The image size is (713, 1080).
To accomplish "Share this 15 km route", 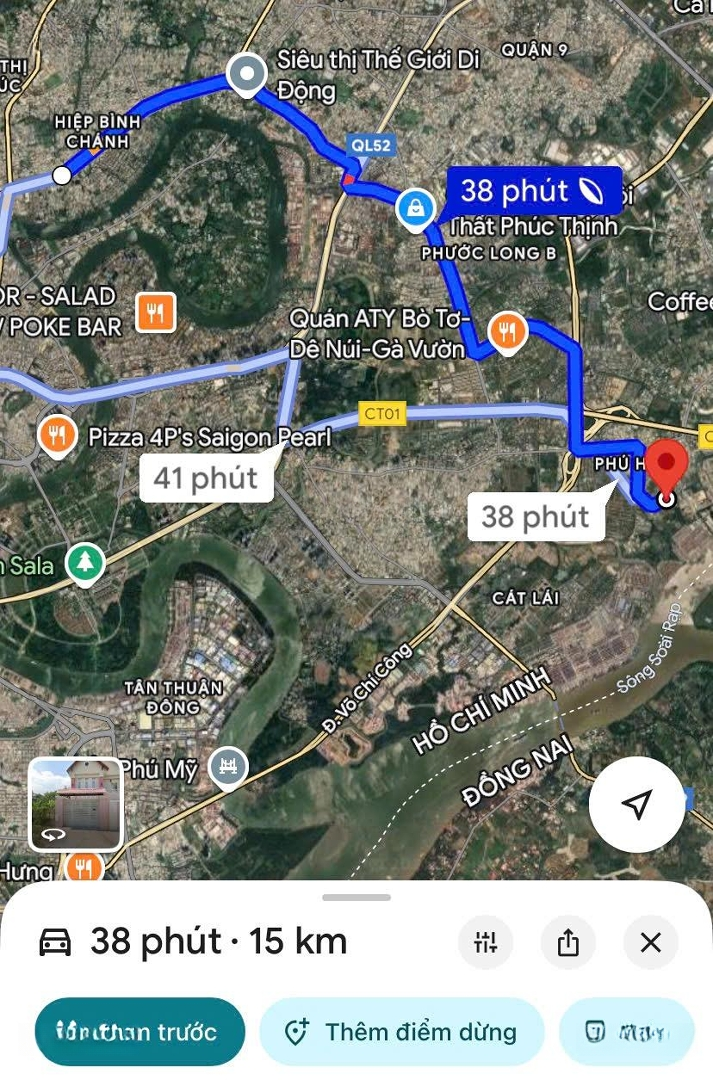I will [568, 942].
